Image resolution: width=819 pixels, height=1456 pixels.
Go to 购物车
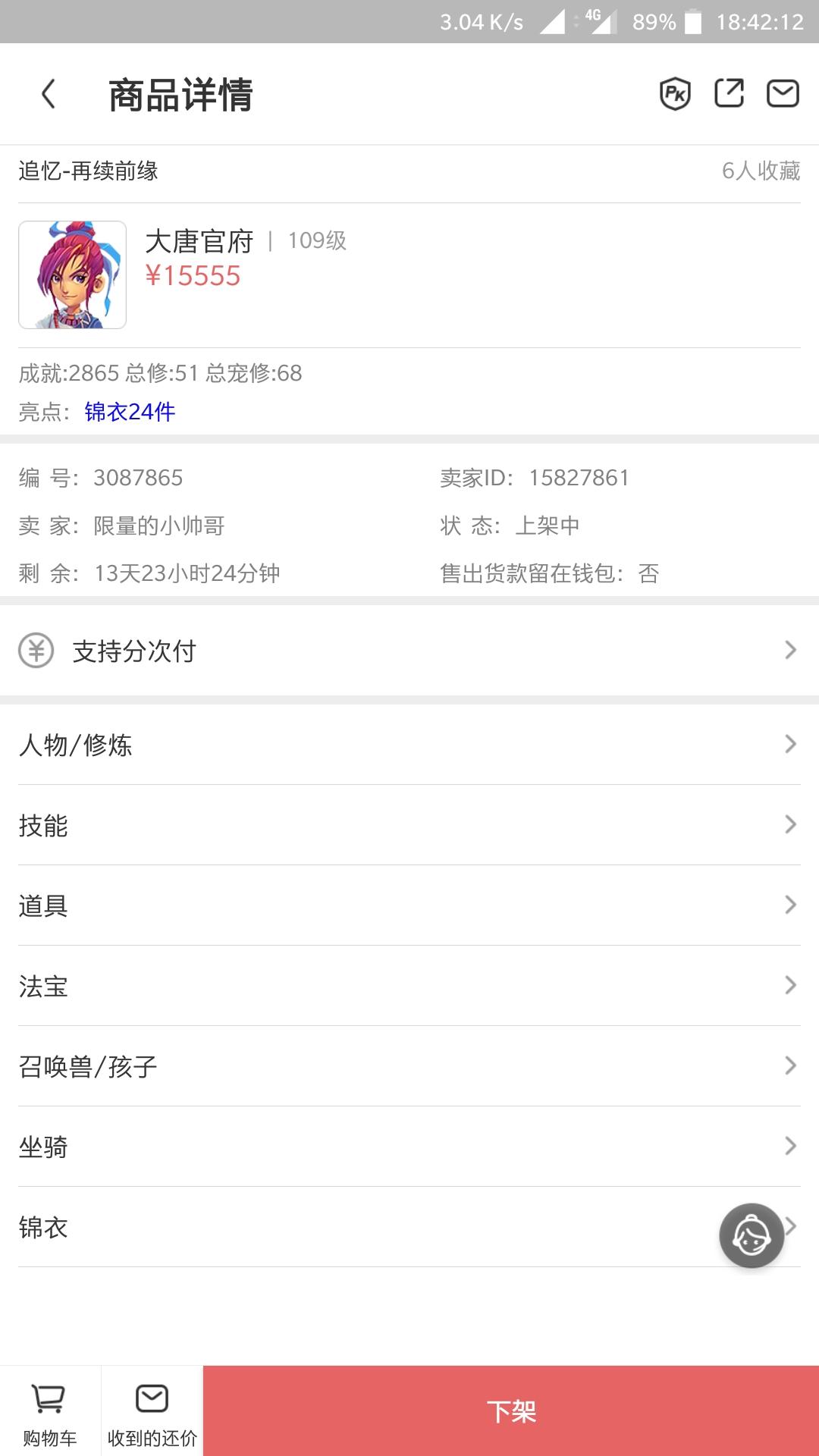(50, 1412)
